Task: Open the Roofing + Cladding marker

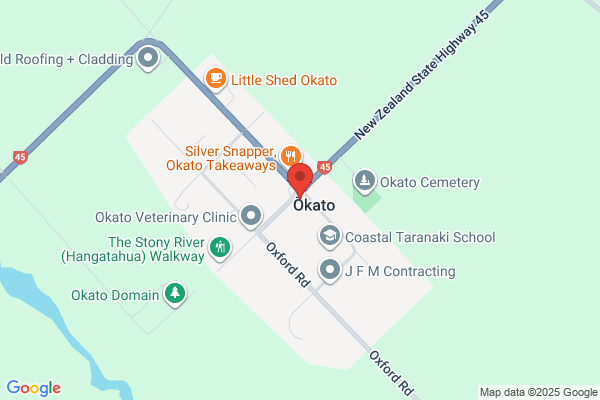Action: point(148,59)
